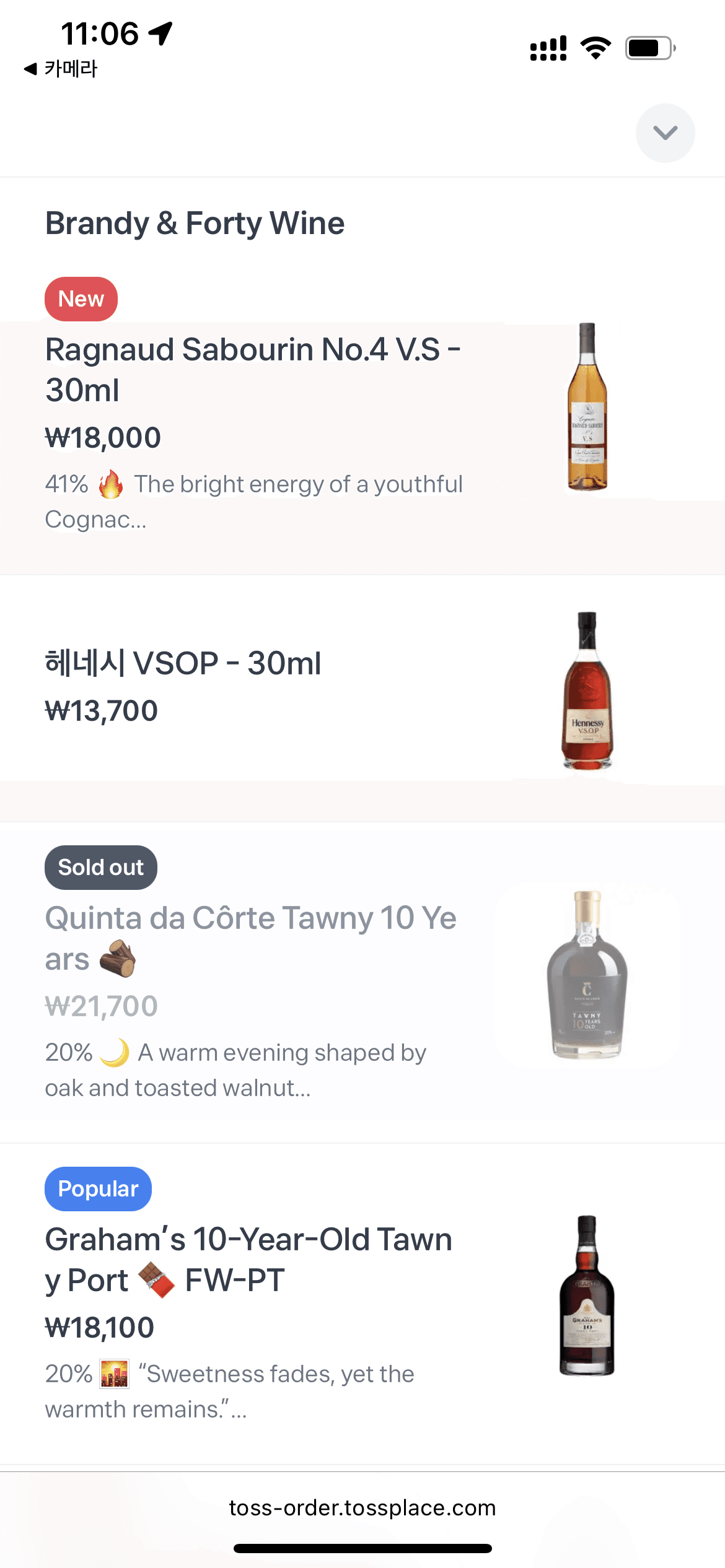
Task: Open the 헤네시 VSOP - 30ml item
Action: (x=182, y=663)
